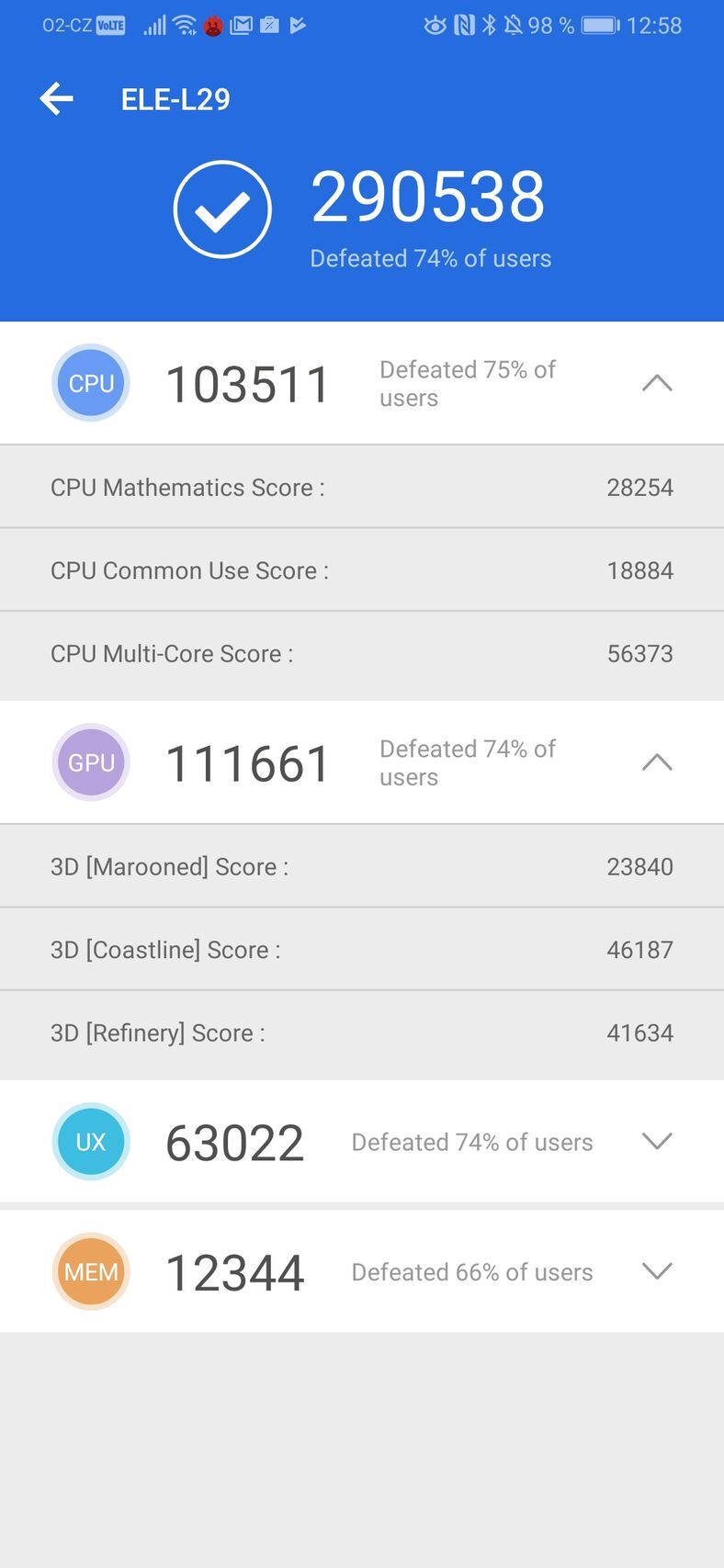Tap the CPU category icon
The height and width of the screenshot is (1568, 724).
(x=90, y=383)
